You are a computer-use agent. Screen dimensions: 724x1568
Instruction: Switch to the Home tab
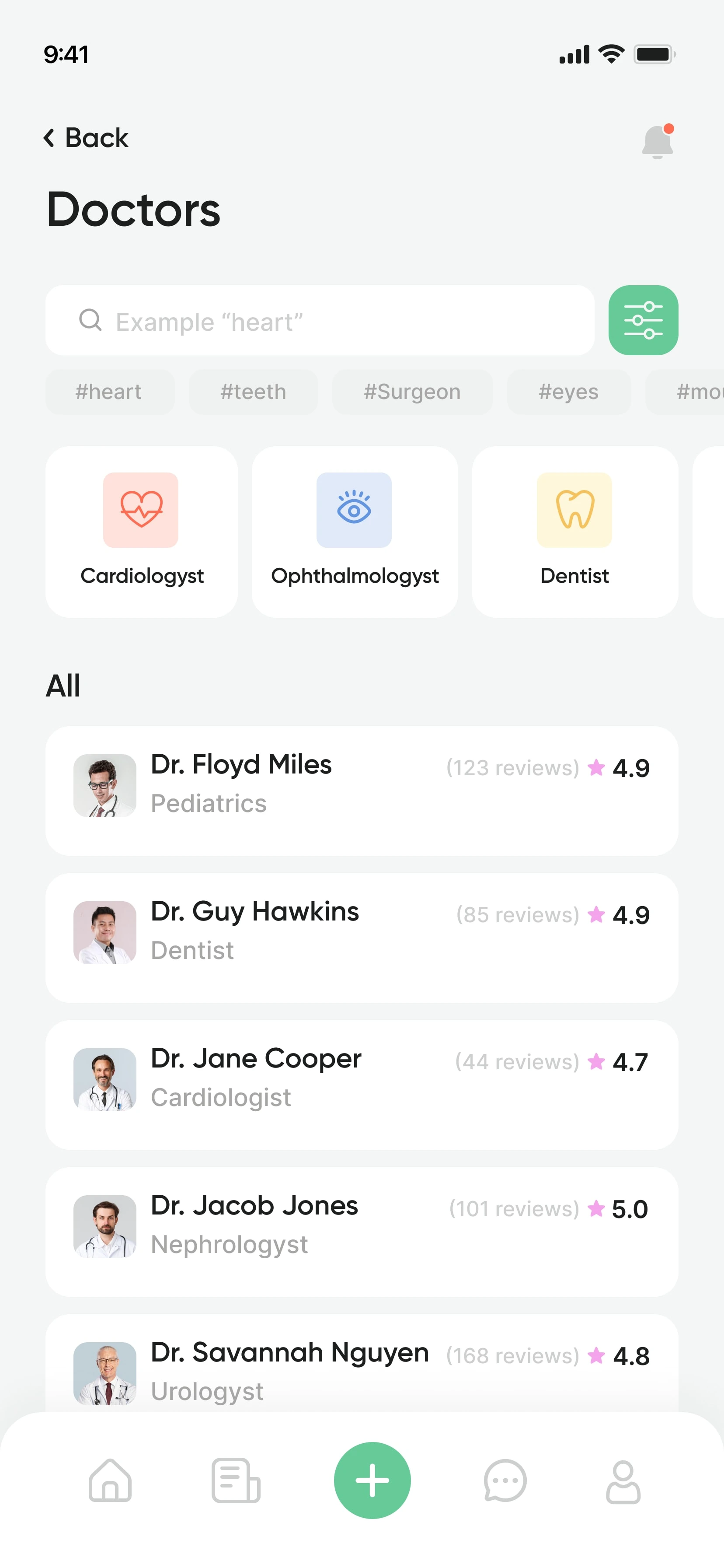click(110, 1480)
